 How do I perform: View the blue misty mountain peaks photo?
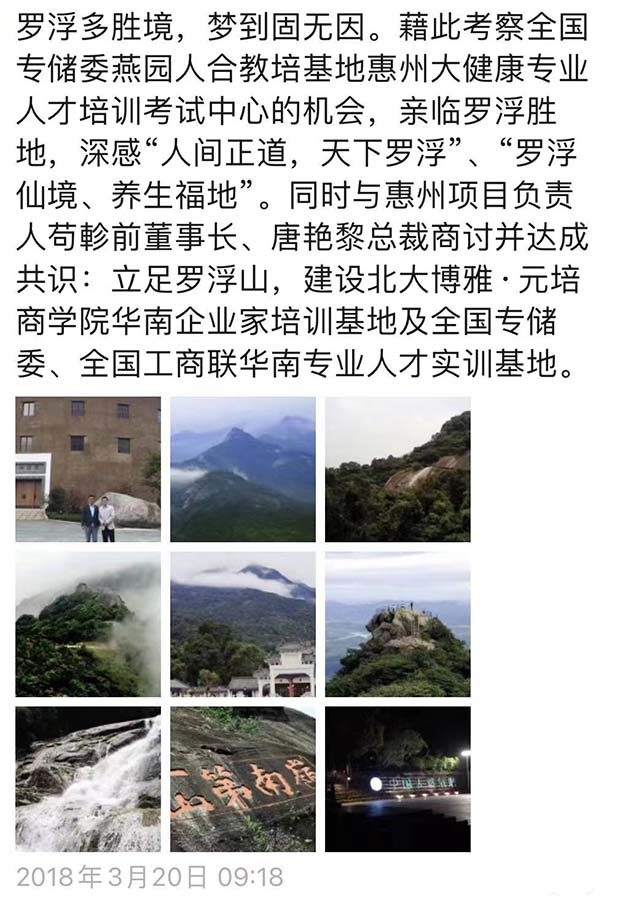243,469
